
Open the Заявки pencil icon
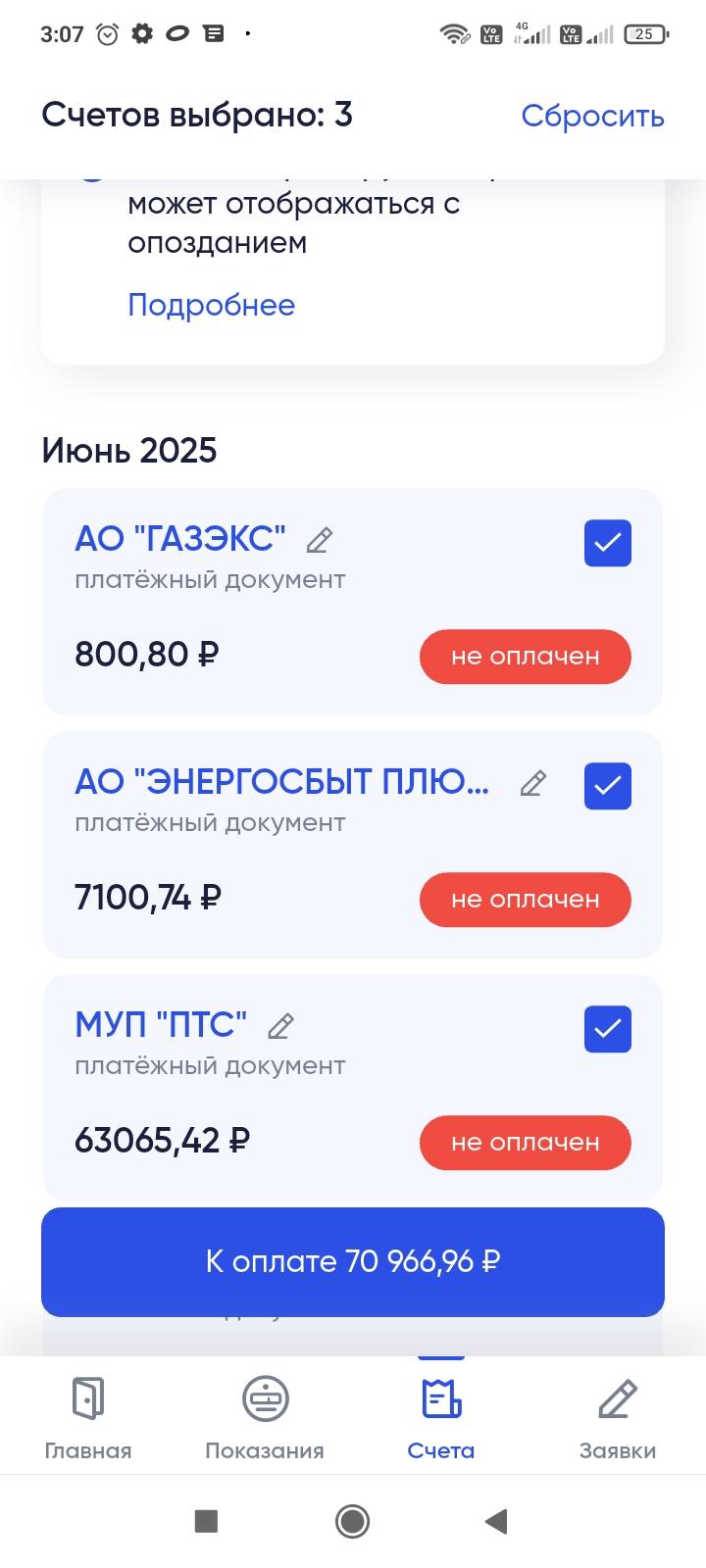(x=617, y=1399)
